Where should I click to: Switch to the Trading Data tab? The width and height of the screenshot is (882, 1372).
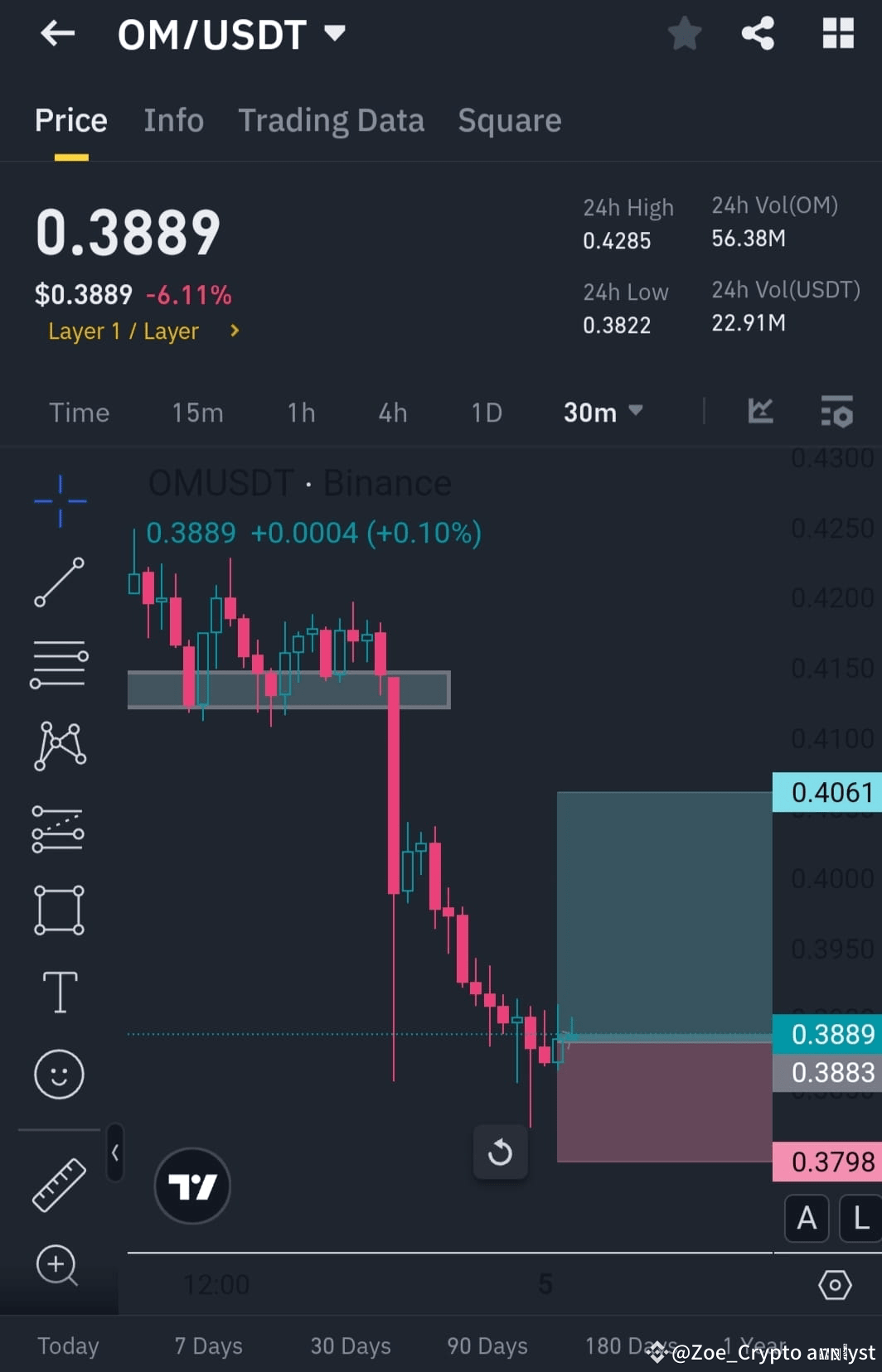(332, 120)
